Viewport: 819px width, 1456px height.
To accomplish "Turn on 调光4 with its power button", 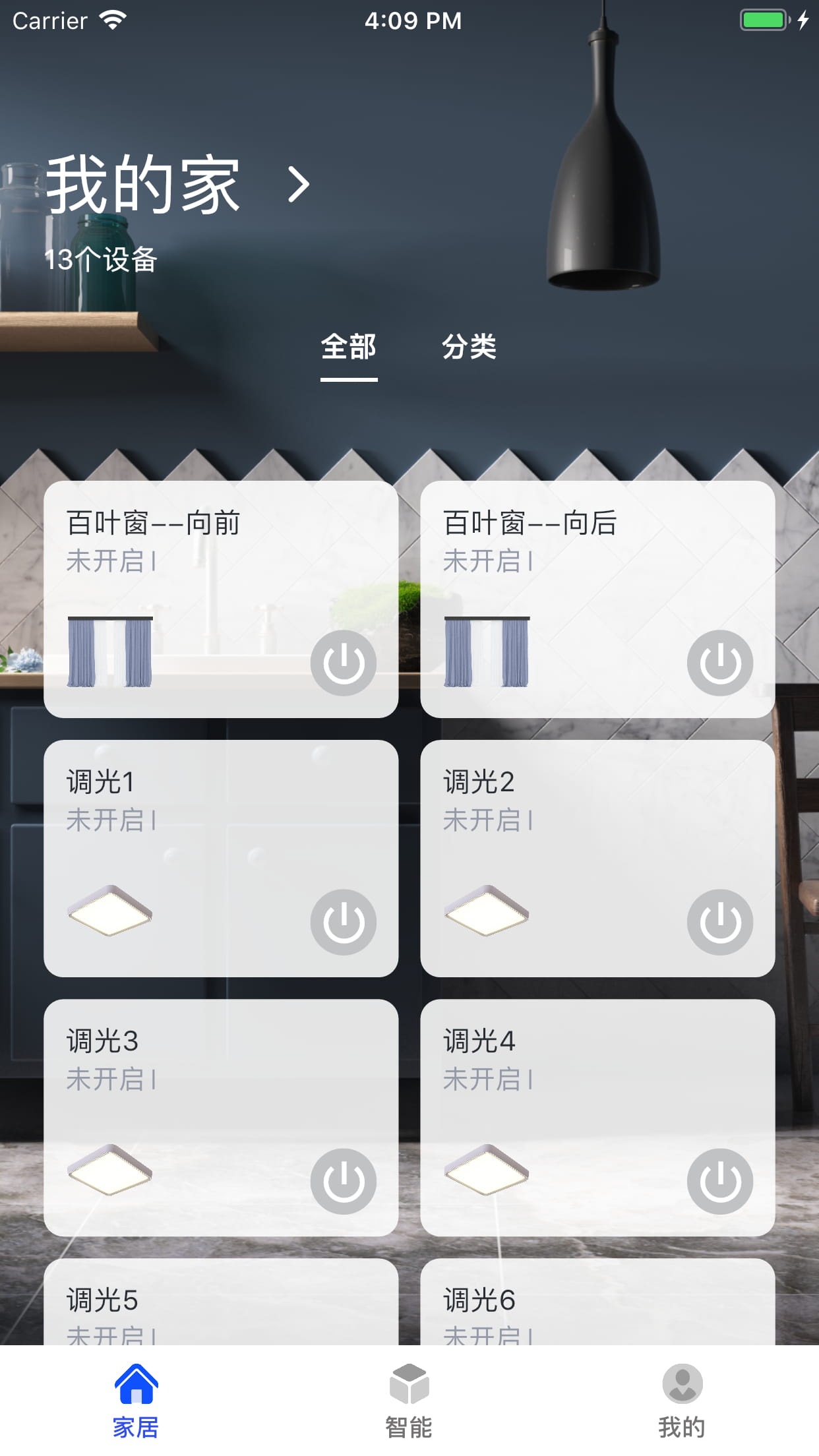I will [720, 1181].
